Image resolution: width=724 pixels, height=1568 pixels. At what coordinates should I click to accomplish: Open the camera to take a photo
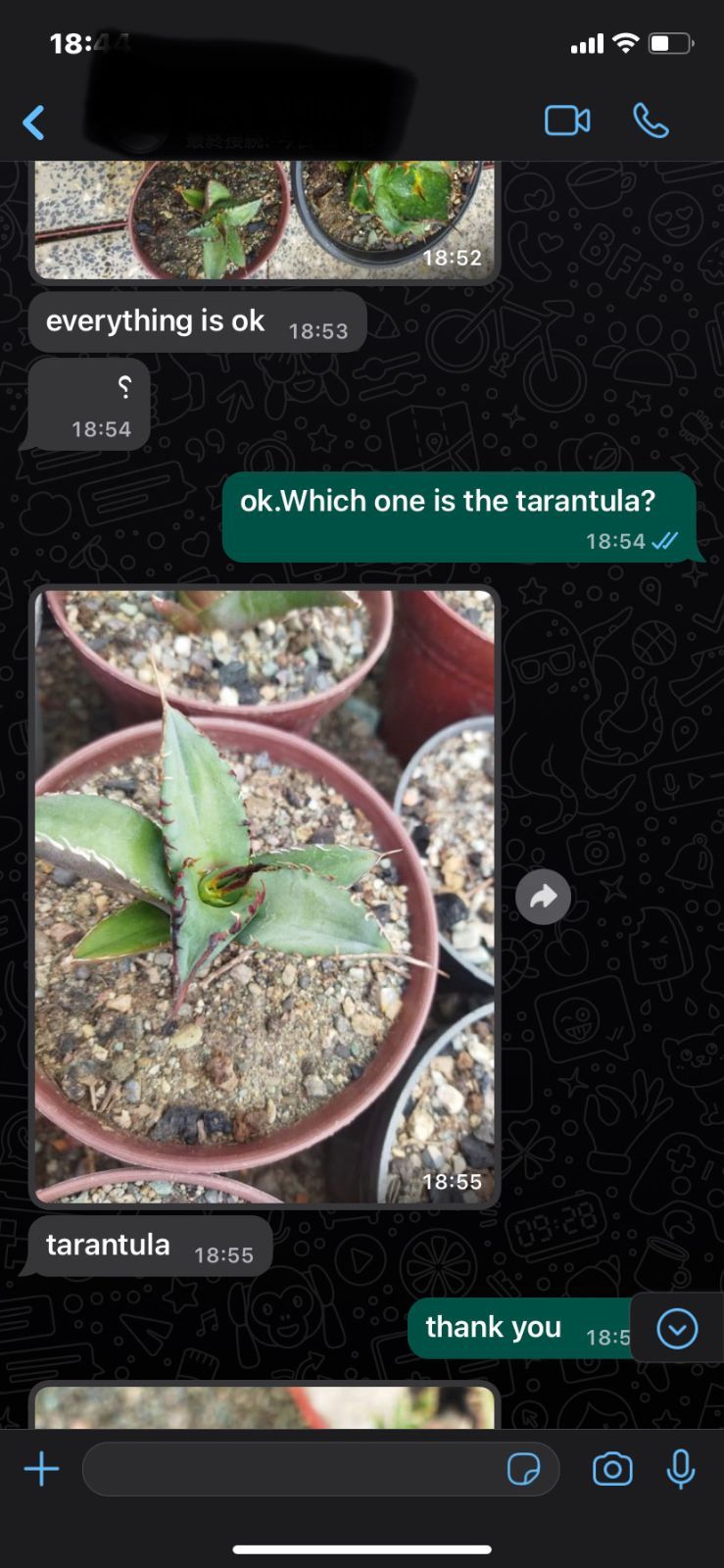click(612, 1469)
